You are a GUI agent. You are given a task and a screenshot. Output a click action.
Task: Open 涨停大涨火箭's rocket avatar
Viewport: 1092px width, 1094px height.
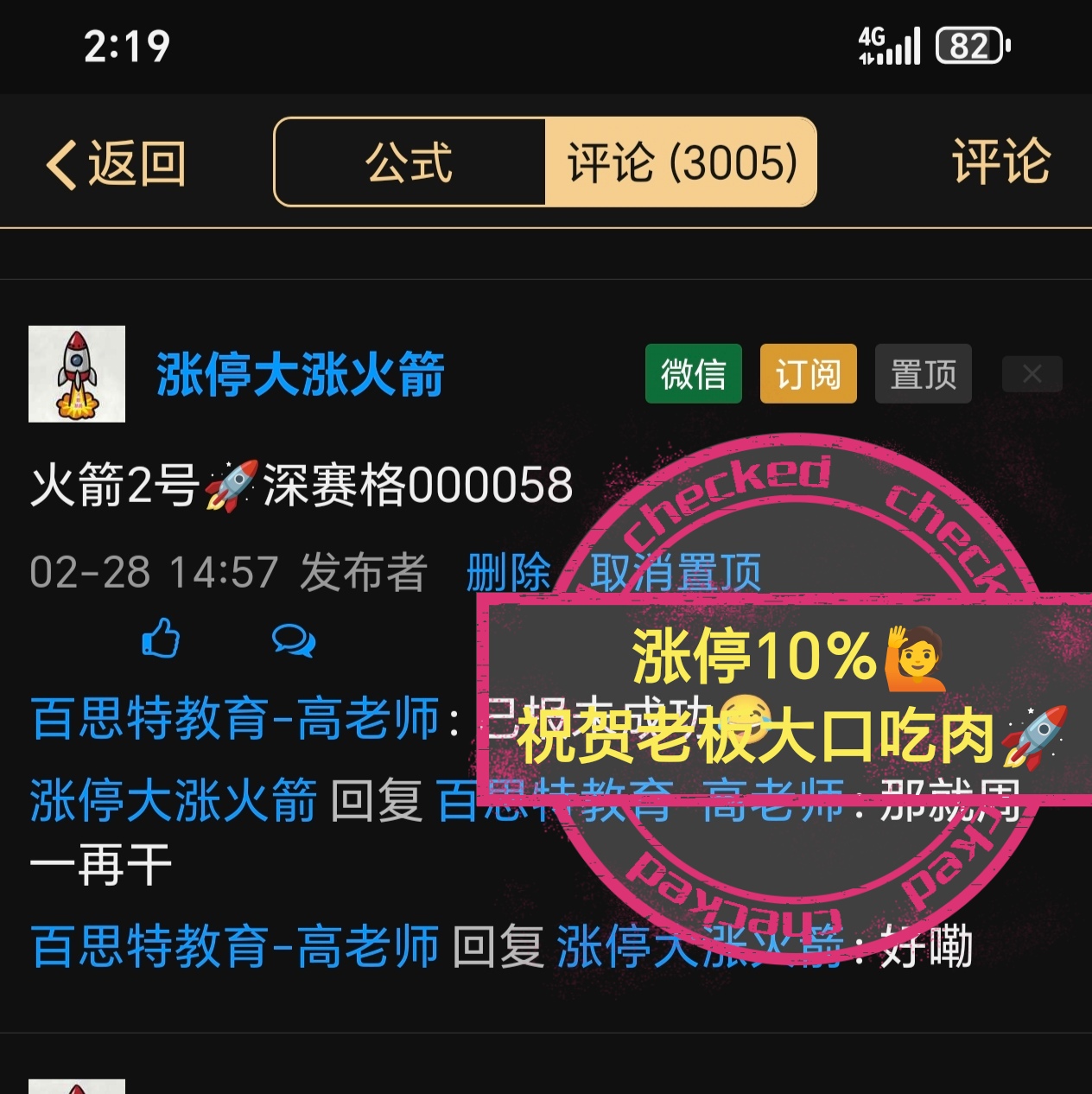pos(77,374)
